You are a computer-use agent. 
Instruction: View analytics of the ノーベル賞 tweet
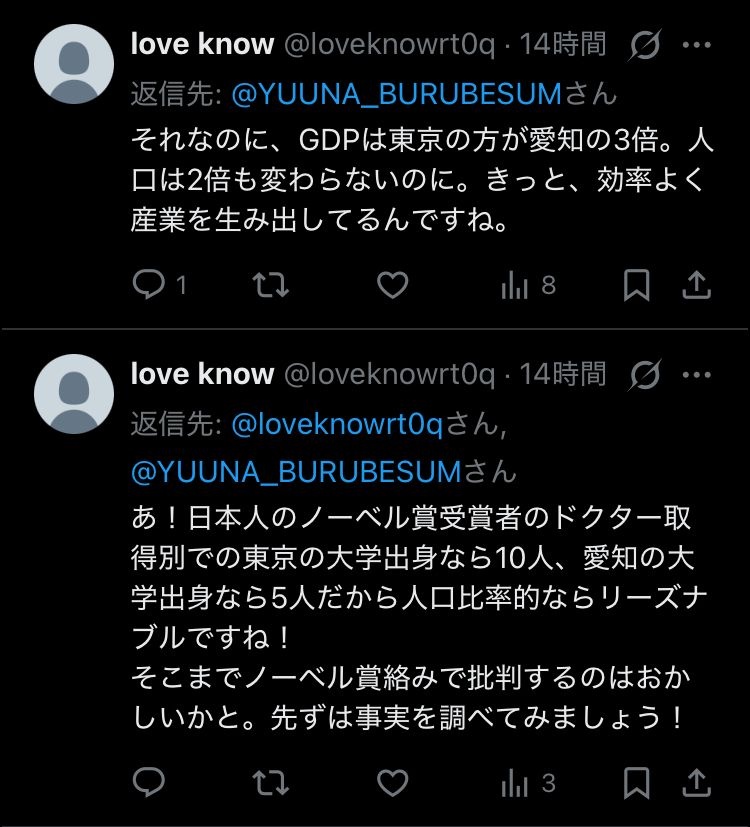click(x=516, y=783)
